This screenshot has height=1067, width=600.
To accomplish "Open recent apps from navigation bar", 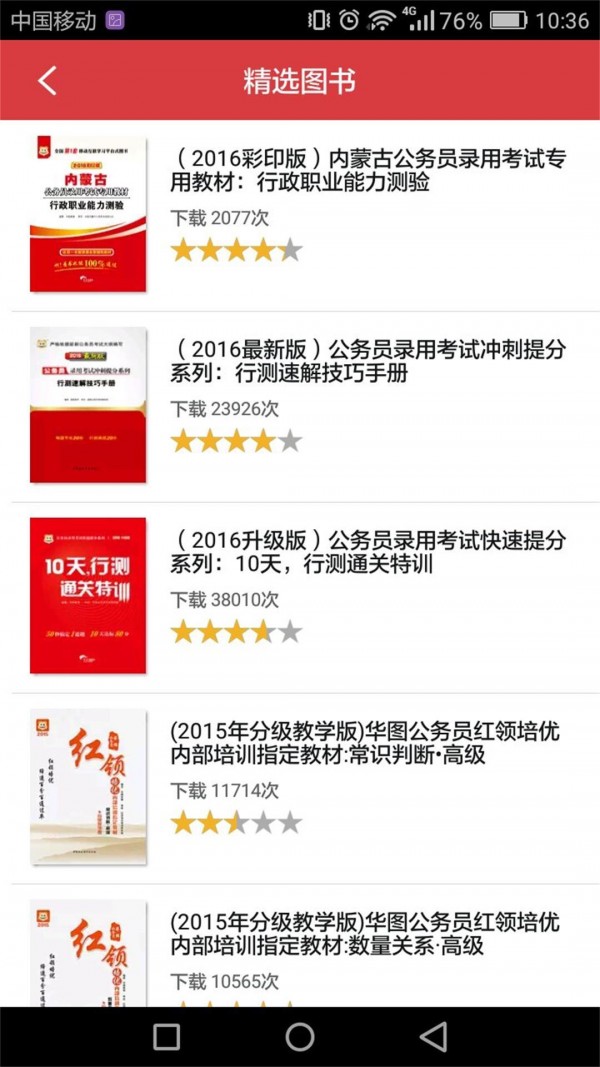I will coord(167,1037).
